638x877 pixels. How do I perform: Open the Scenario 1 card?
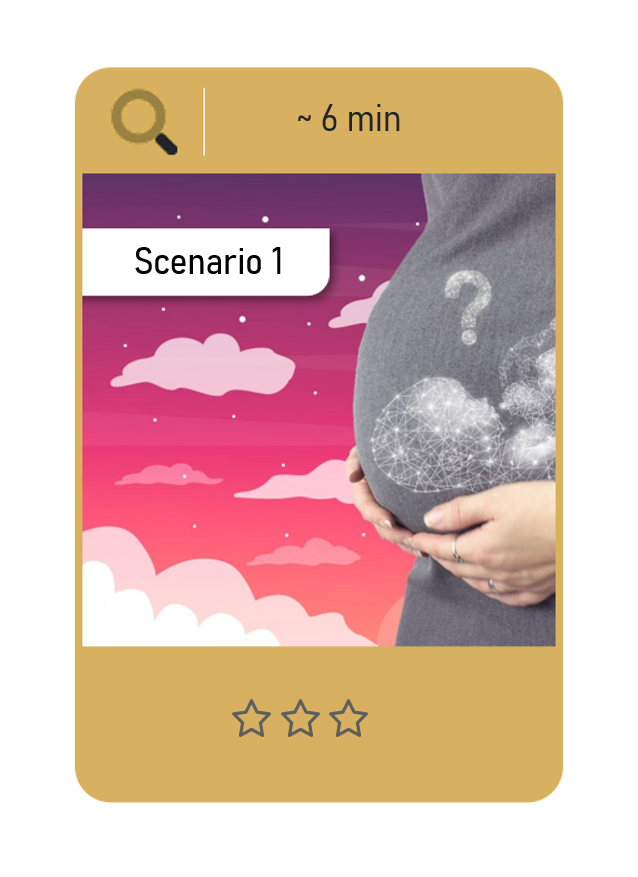tap(318, 410)
